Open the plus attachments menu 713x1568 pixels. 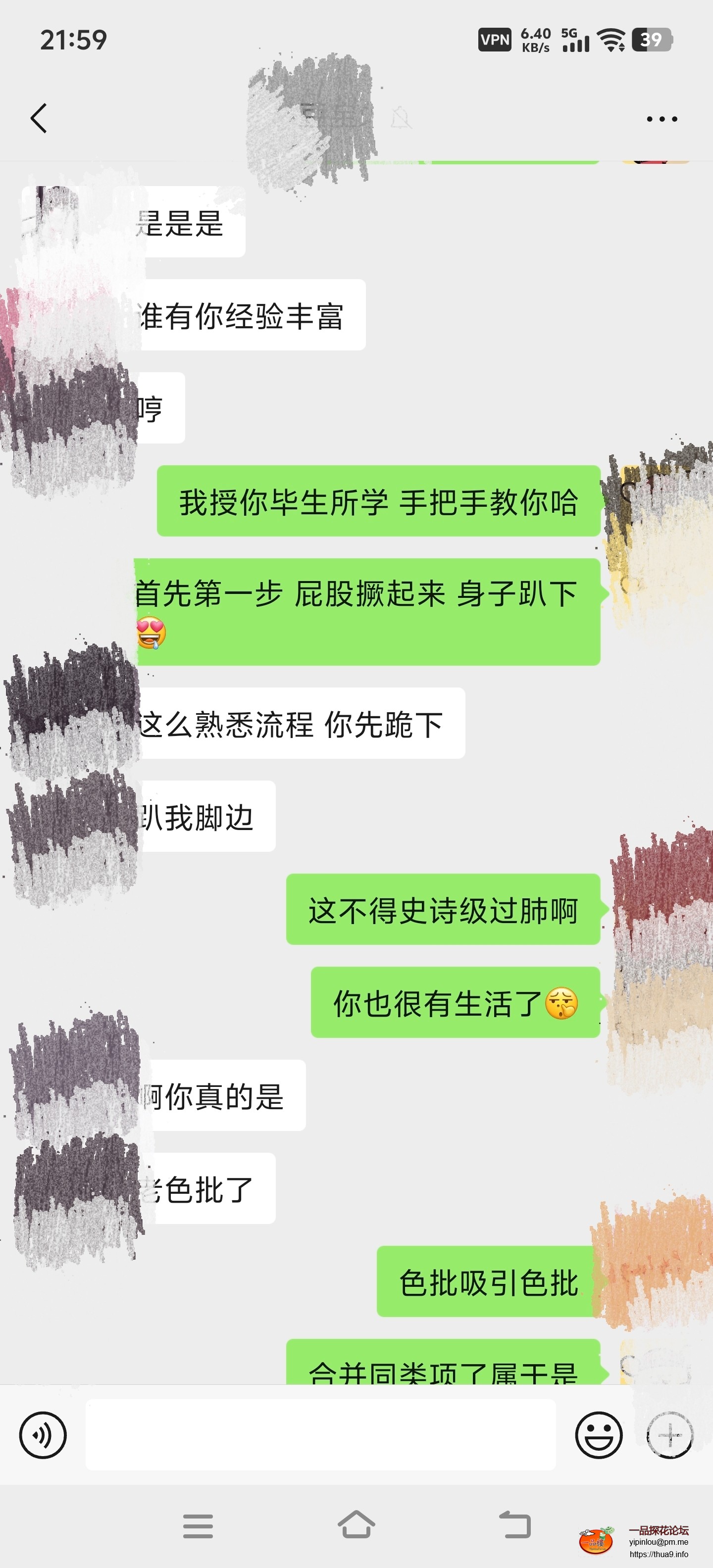[670, 1435]
